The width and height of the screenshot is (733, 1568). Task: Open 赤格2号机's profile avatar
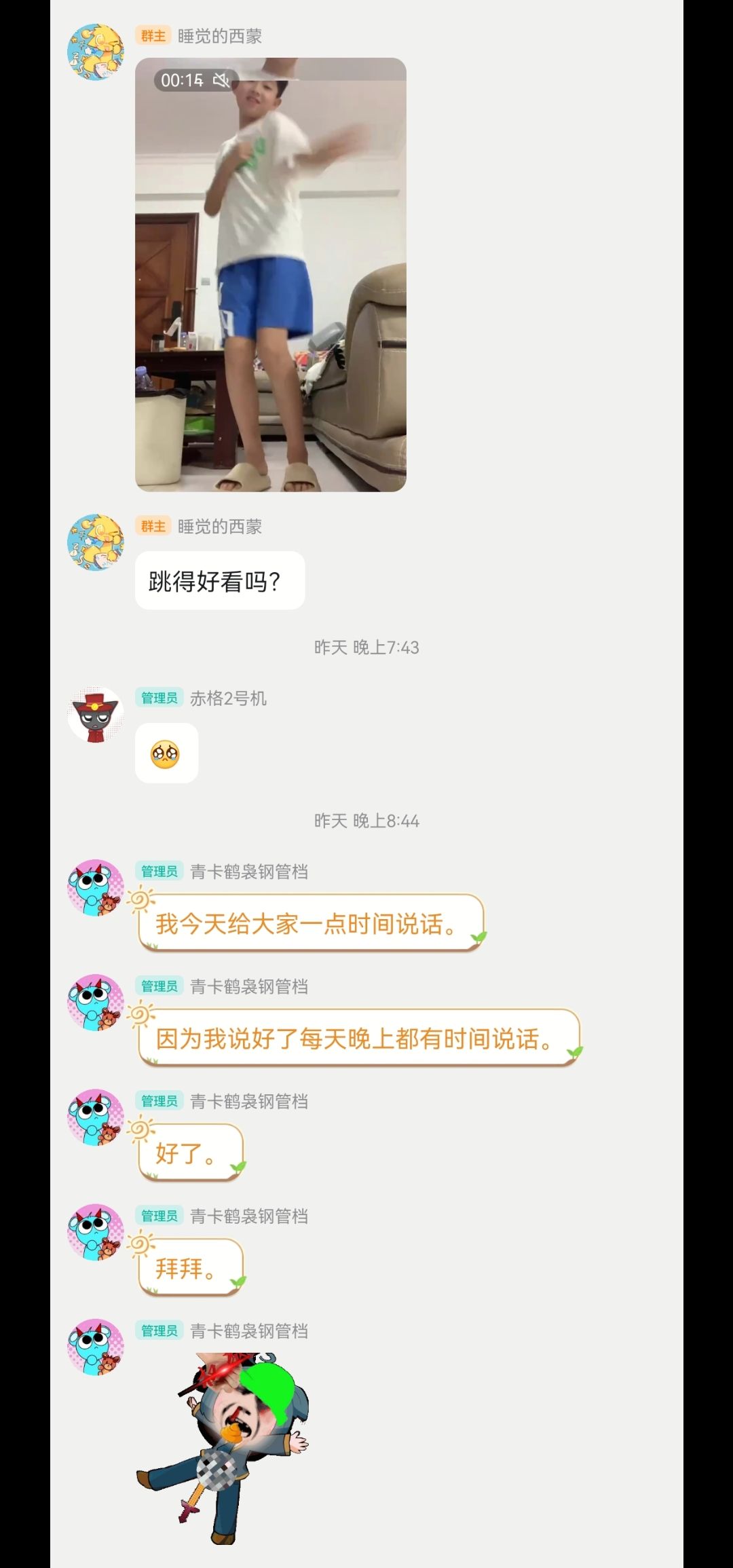click(96, 715)
